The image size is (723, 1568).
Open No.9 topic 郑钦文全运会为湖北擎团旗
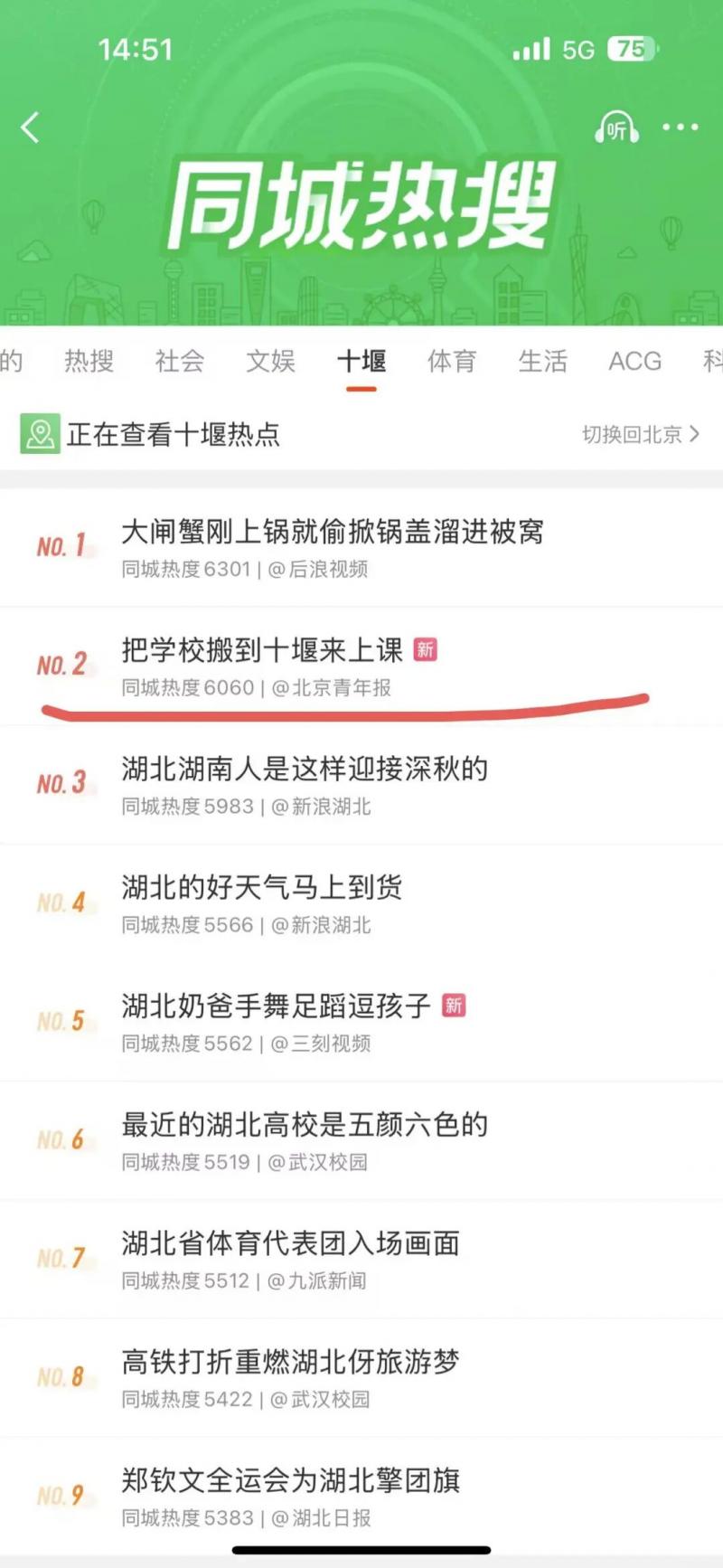(x=290, y=1480)
